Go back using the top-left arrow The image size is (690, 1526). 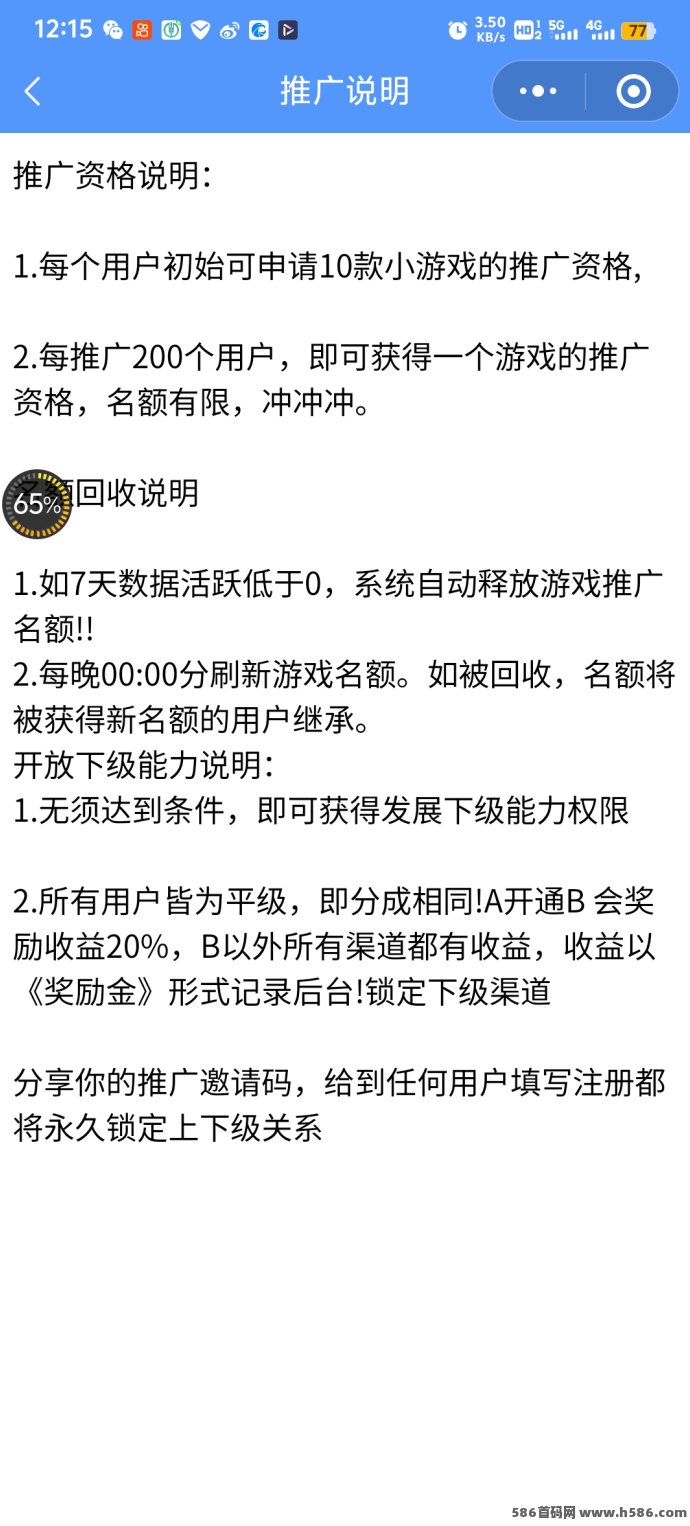tap(32, 92)
